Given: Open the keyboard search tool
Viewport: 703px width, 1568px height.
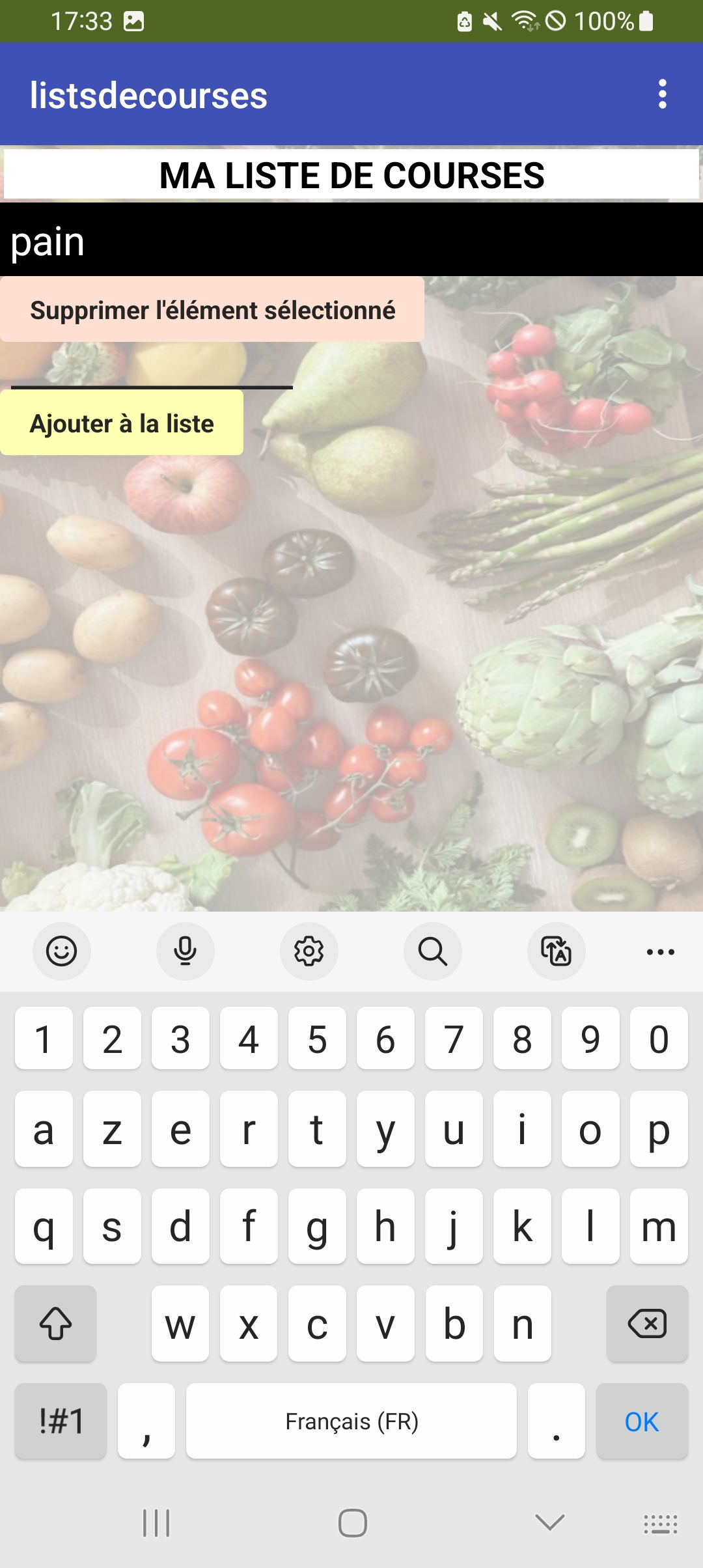Looking at the screenshot, I should coord(432,951).
